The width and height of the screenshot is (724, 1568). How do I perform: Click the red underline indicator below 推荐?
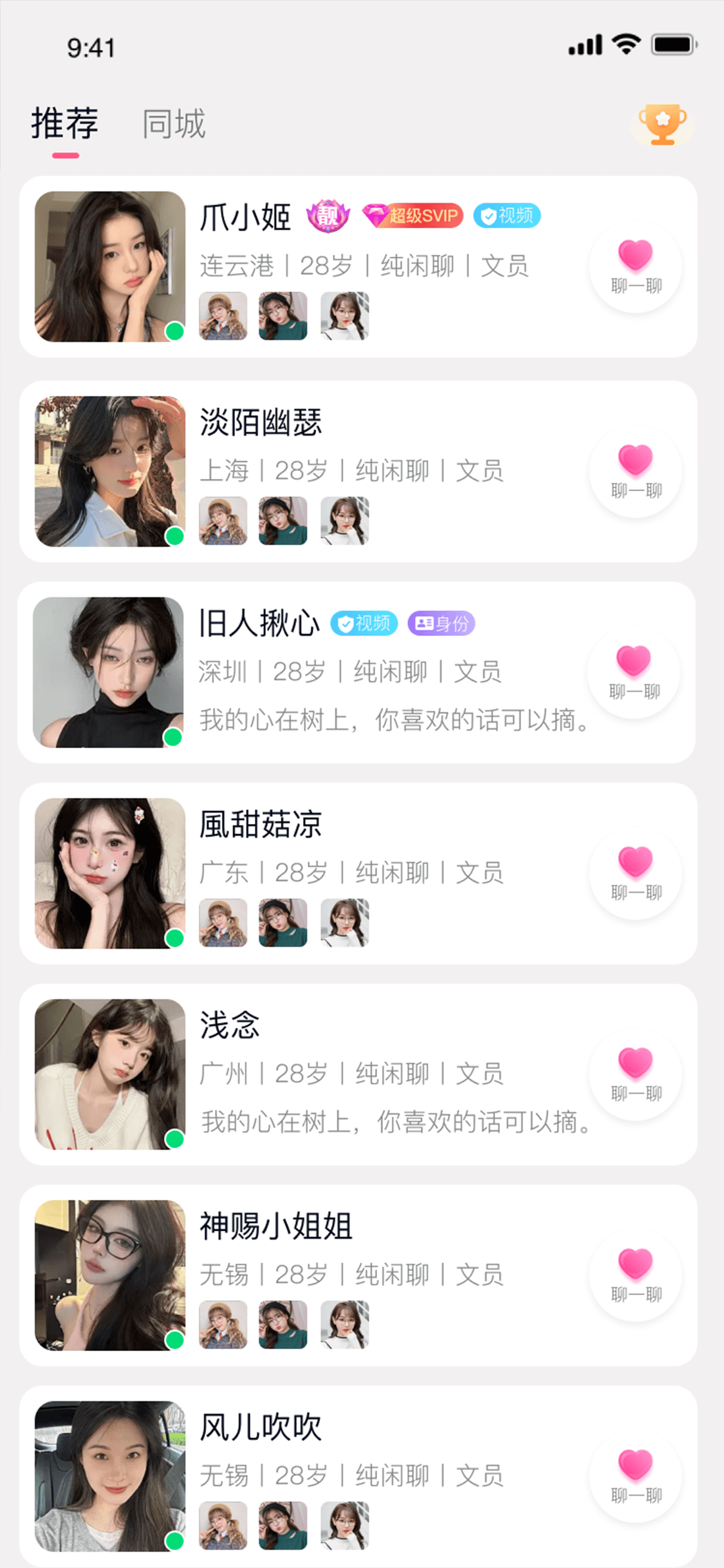(64, 154)
